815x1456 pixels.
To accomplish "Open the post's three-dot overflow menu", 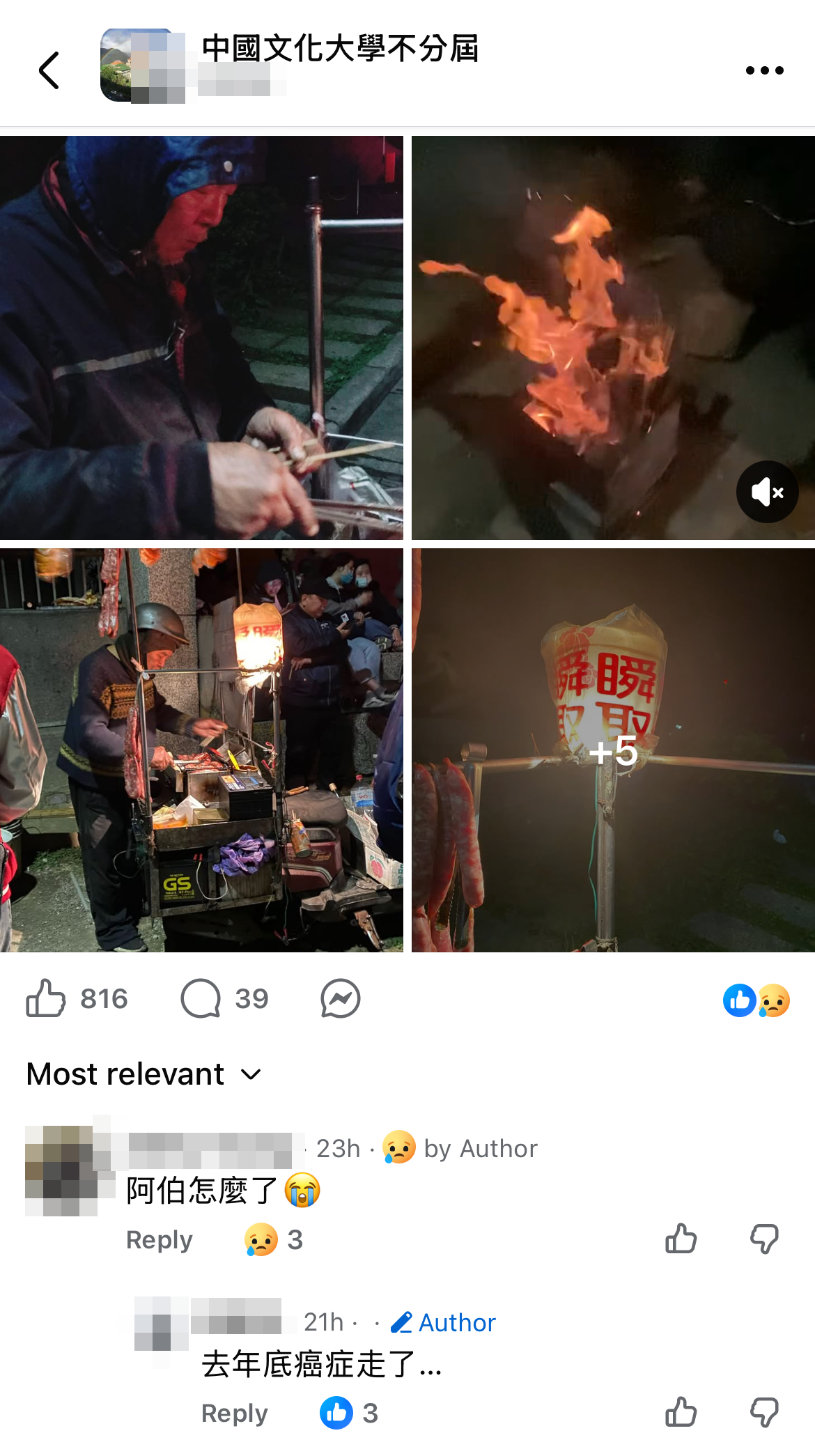I will (764, 70).
